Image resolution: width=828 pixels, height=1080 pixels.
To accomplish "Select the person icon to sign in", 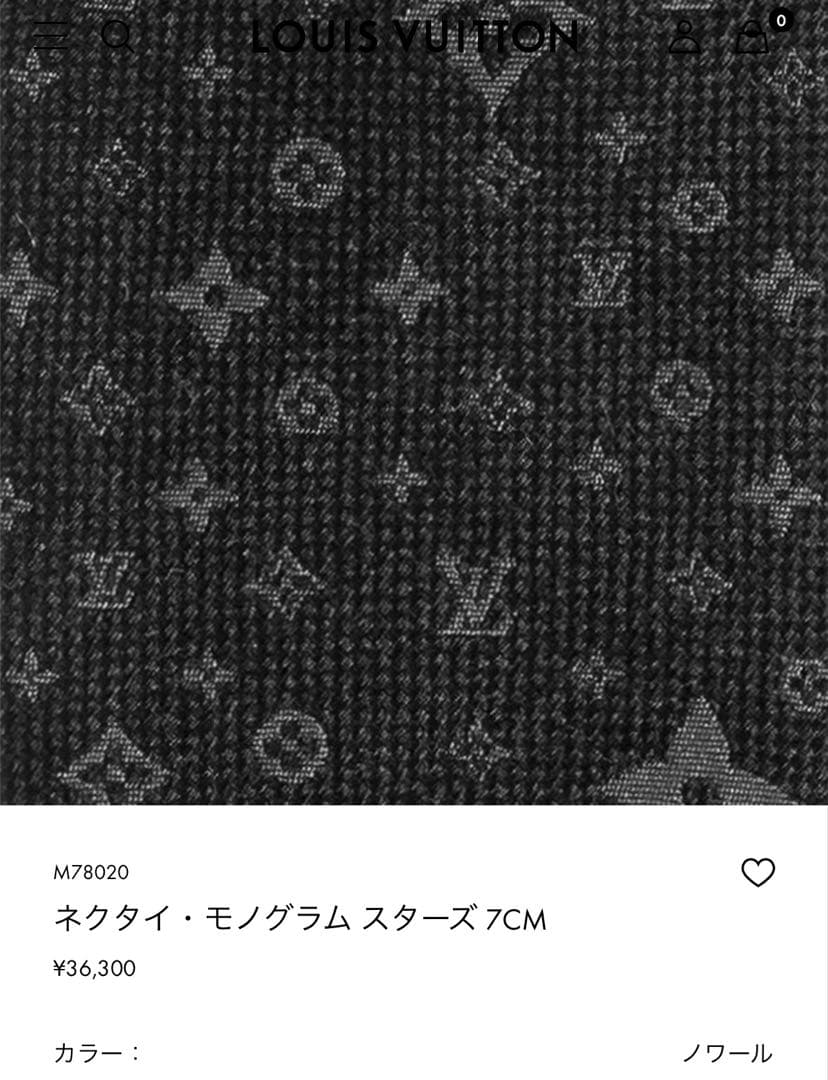I will (x=686, y=38).
